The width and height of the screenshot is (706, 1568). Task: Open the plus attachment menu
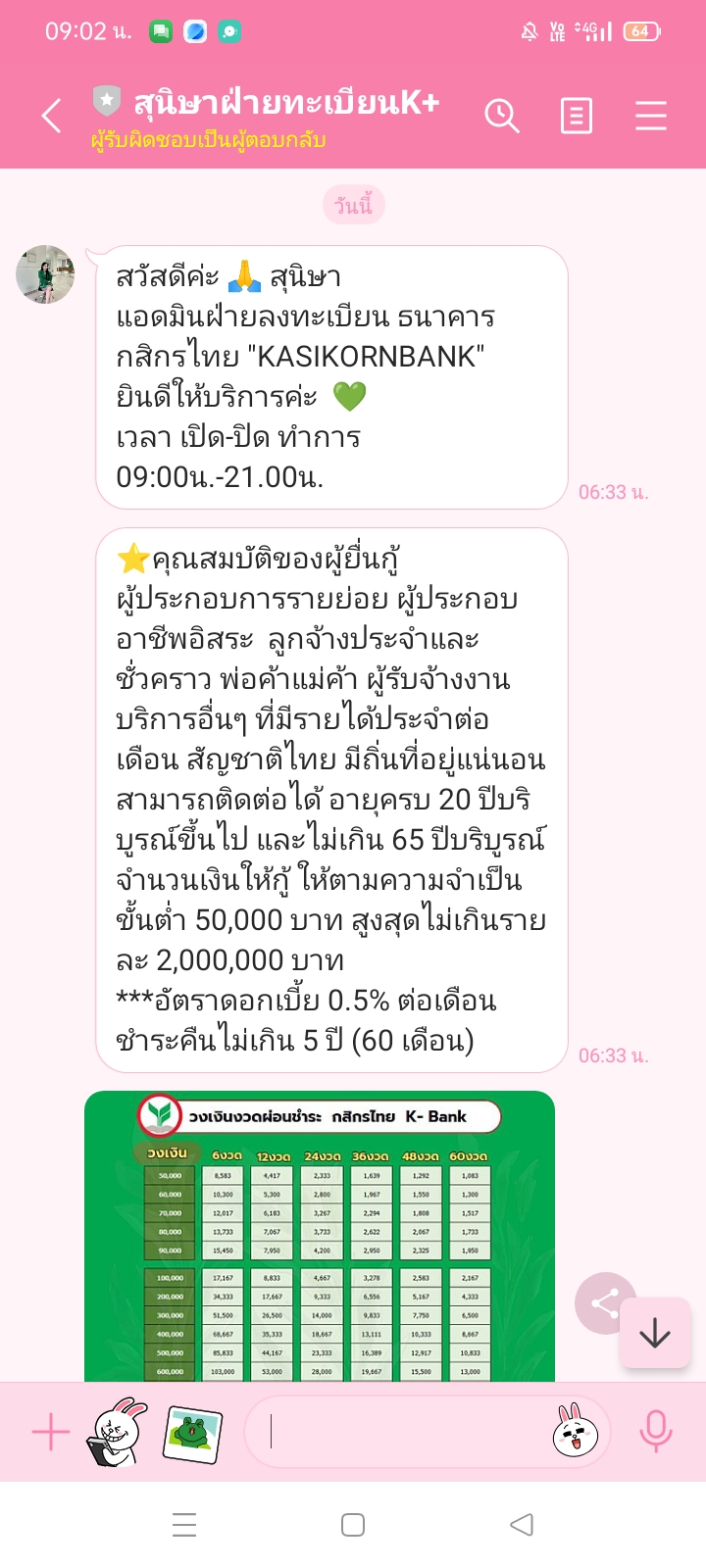(x=51, y=1433)
